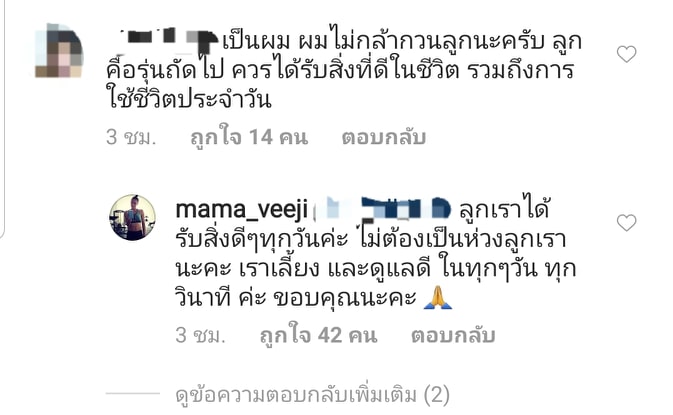Open mama_veeji's profile picture
The height and width of the screenshot is (415, 673).
click(131, 217)
